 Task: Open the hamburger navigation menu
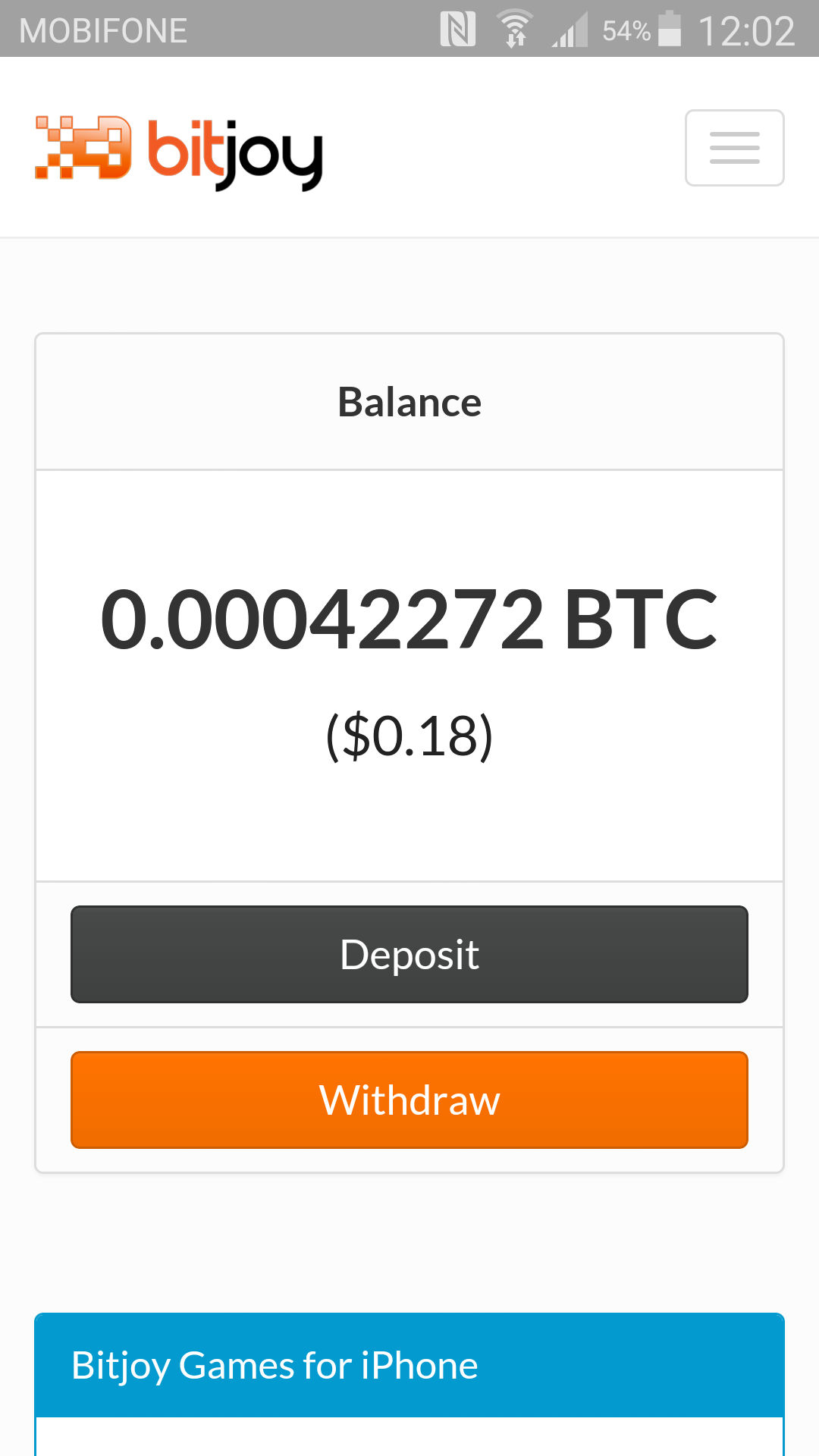coord(734,148)
